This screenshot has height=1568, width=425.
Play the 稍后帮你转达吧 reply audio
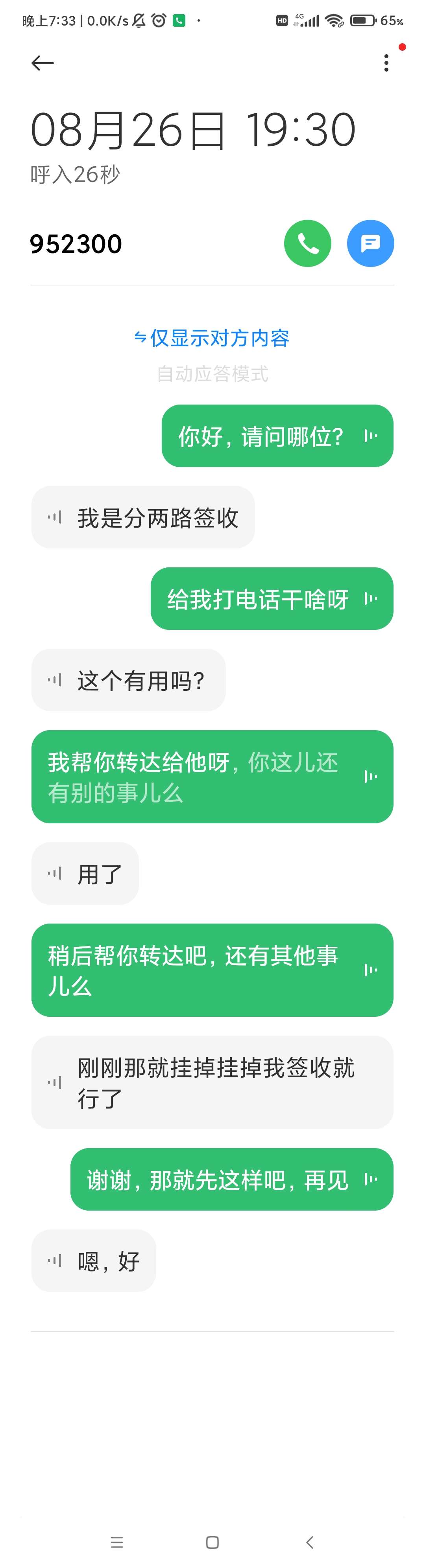(370, 970)
